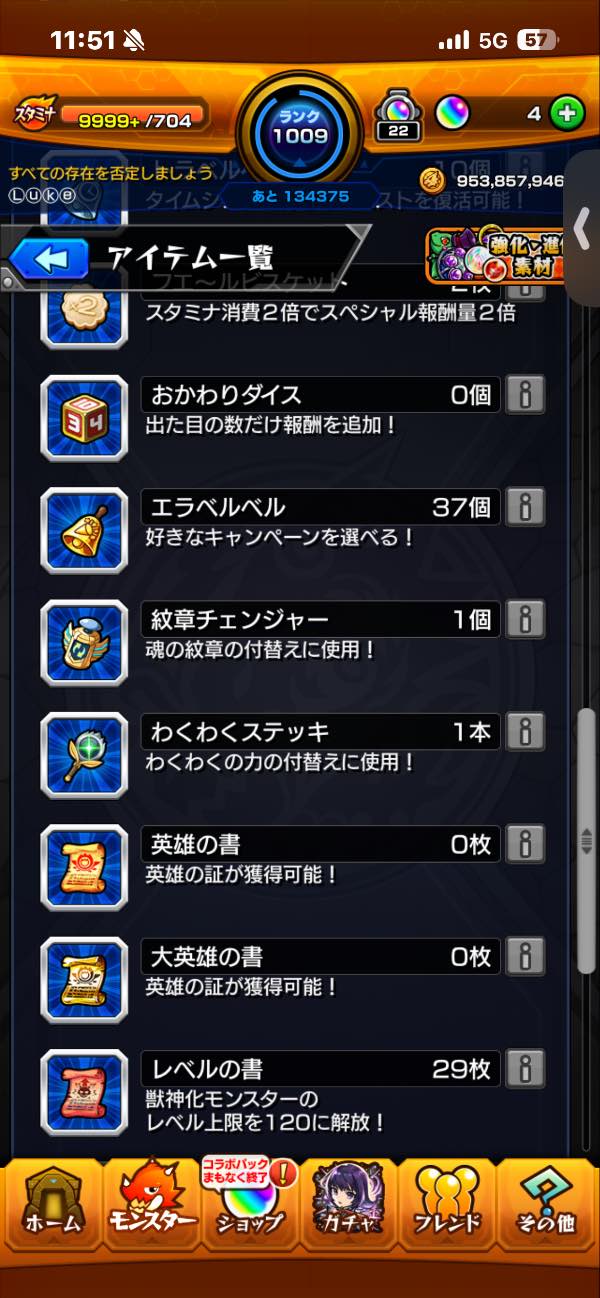This screenshot has height=1298, width=600.
Task: Show info for 紋章チェンジャー
Action: tap(524, 620)
